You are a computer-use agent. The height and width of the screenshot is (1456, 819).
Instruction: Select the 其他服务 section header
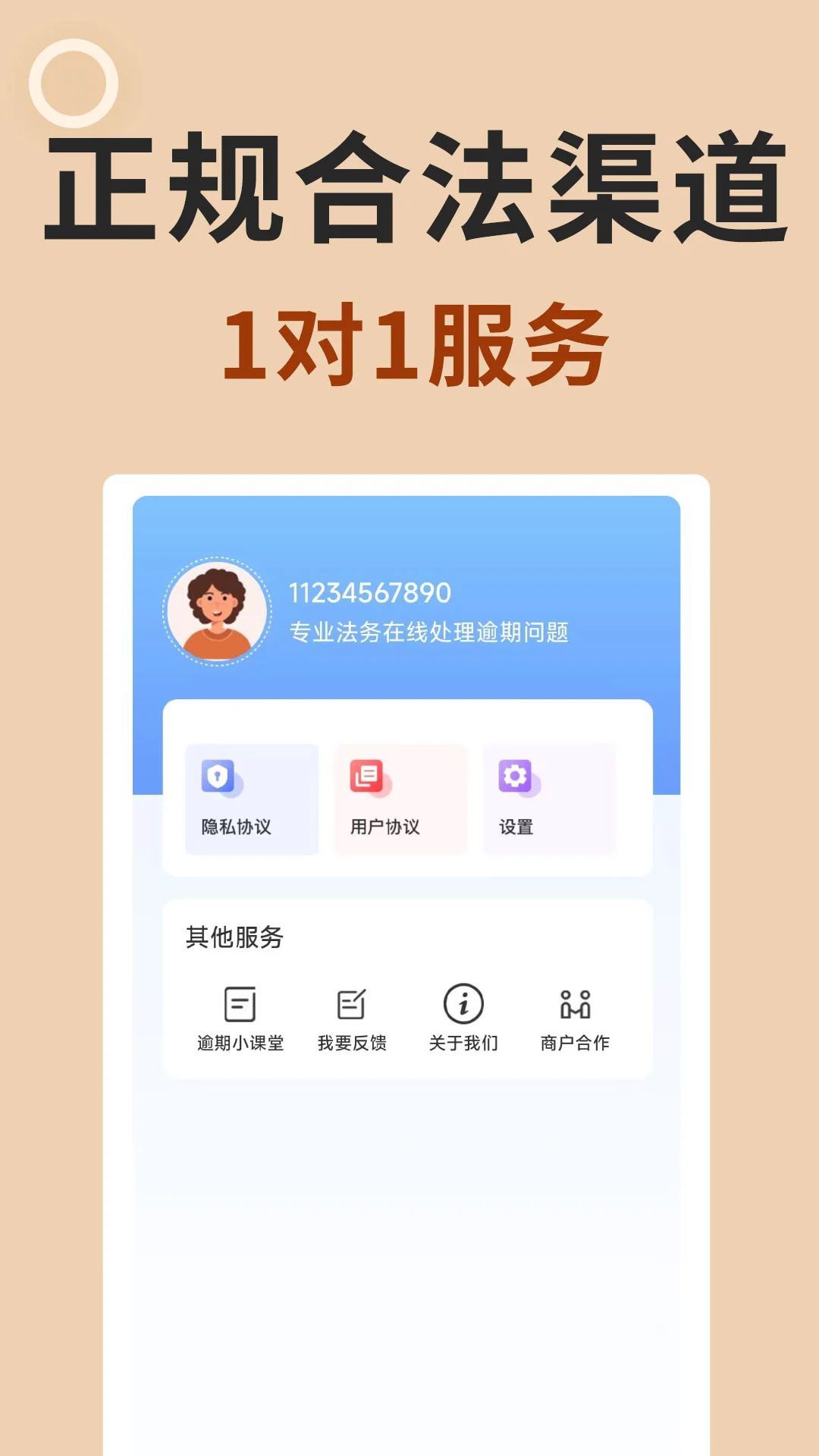[x=235, y=936]
